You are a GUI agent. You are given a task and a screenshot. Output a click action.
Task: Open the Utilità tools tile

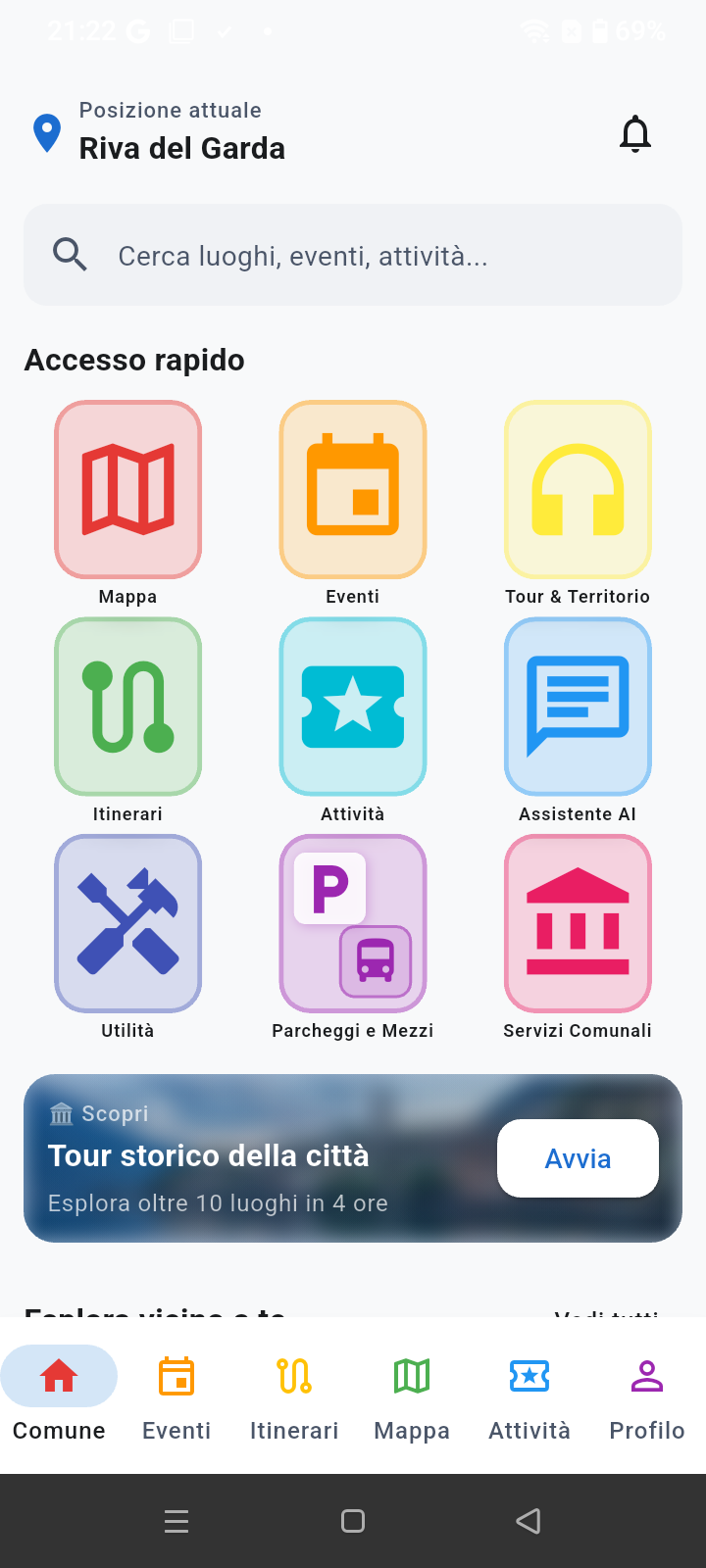pyautogui.click(x=127, y=923)
